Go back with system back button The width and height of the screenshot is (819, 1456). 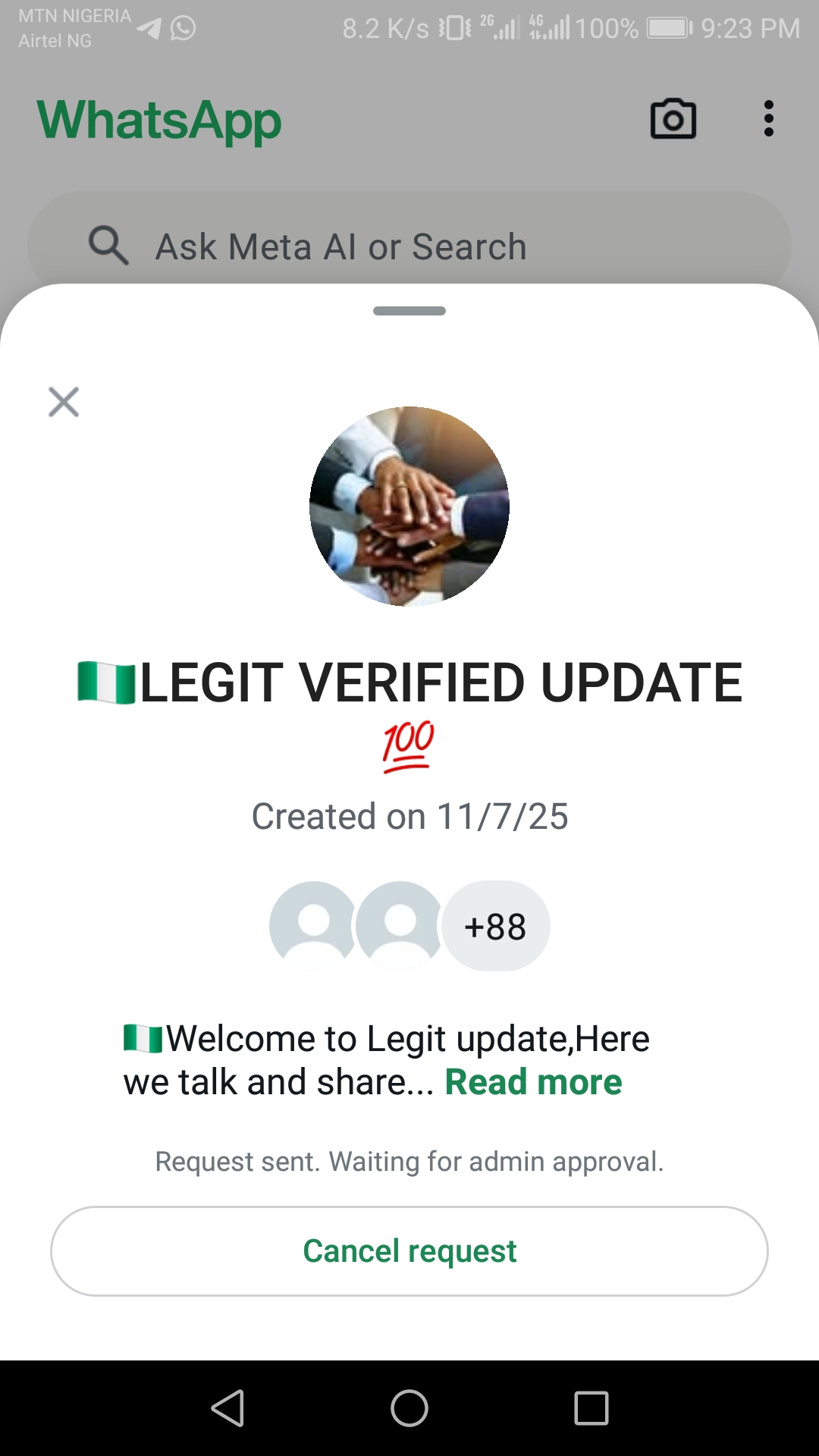click(x=227, y=1408)
